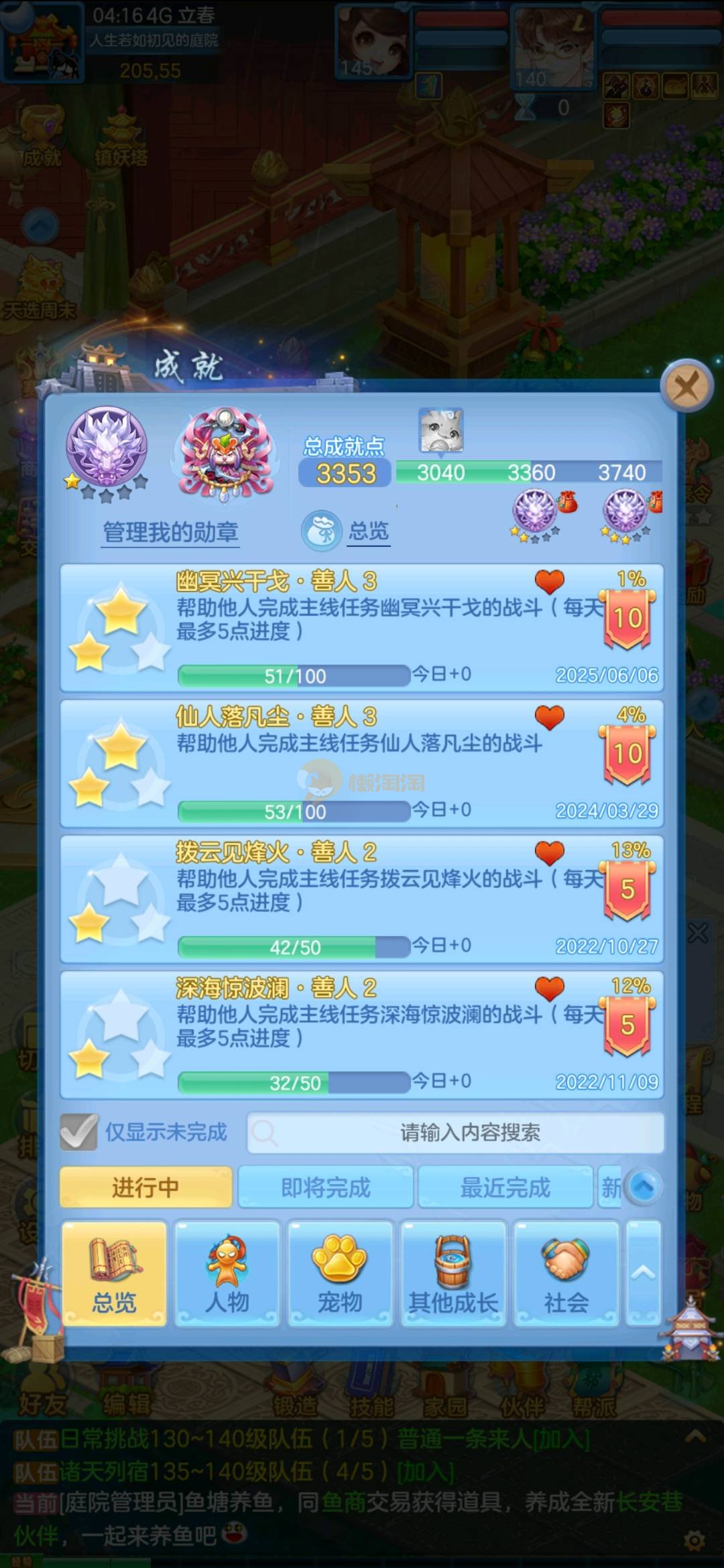Switch to the 人物 category
724x1568 pixels.
(x=227, y=1272)
